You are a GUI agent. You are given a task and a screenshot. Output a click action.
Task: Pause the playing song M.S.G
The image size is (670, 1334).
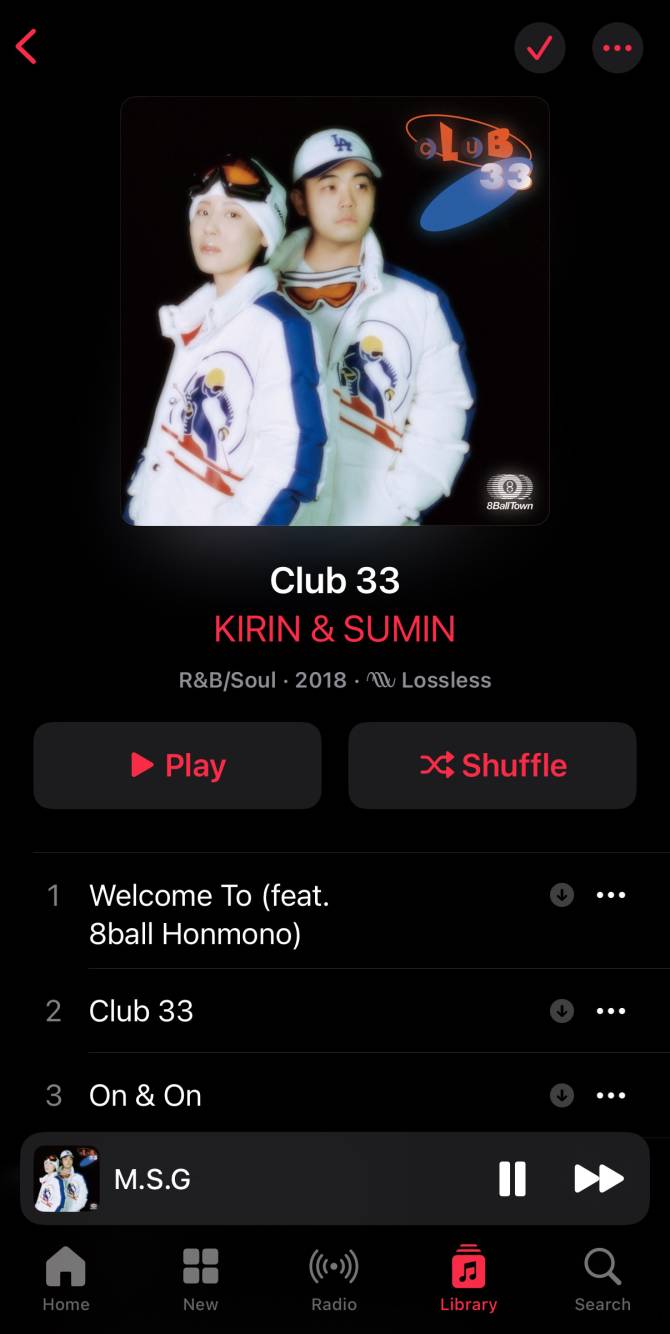pos(512,1179)
